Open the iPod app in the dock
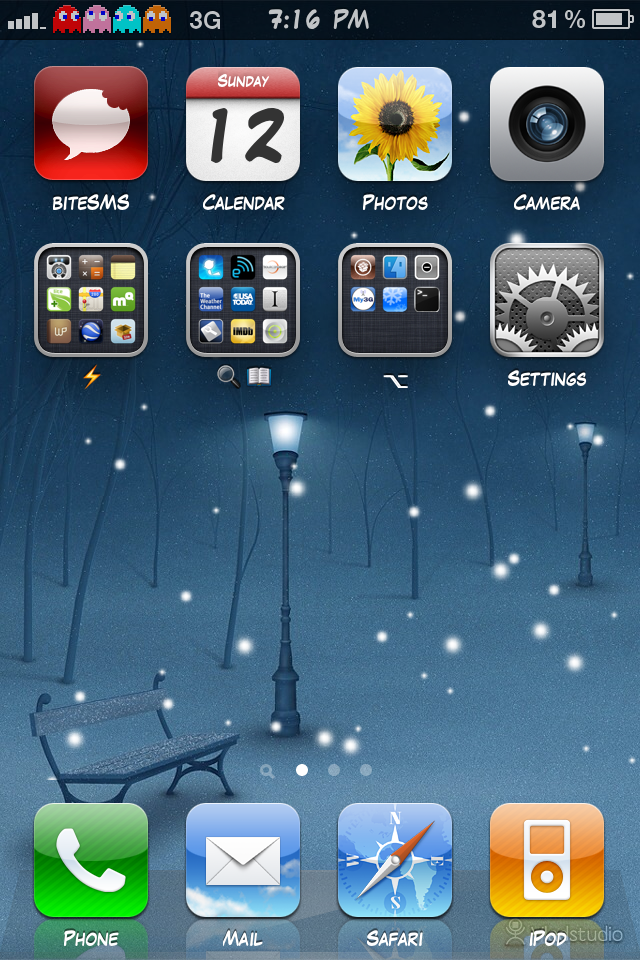 point(547,860)
